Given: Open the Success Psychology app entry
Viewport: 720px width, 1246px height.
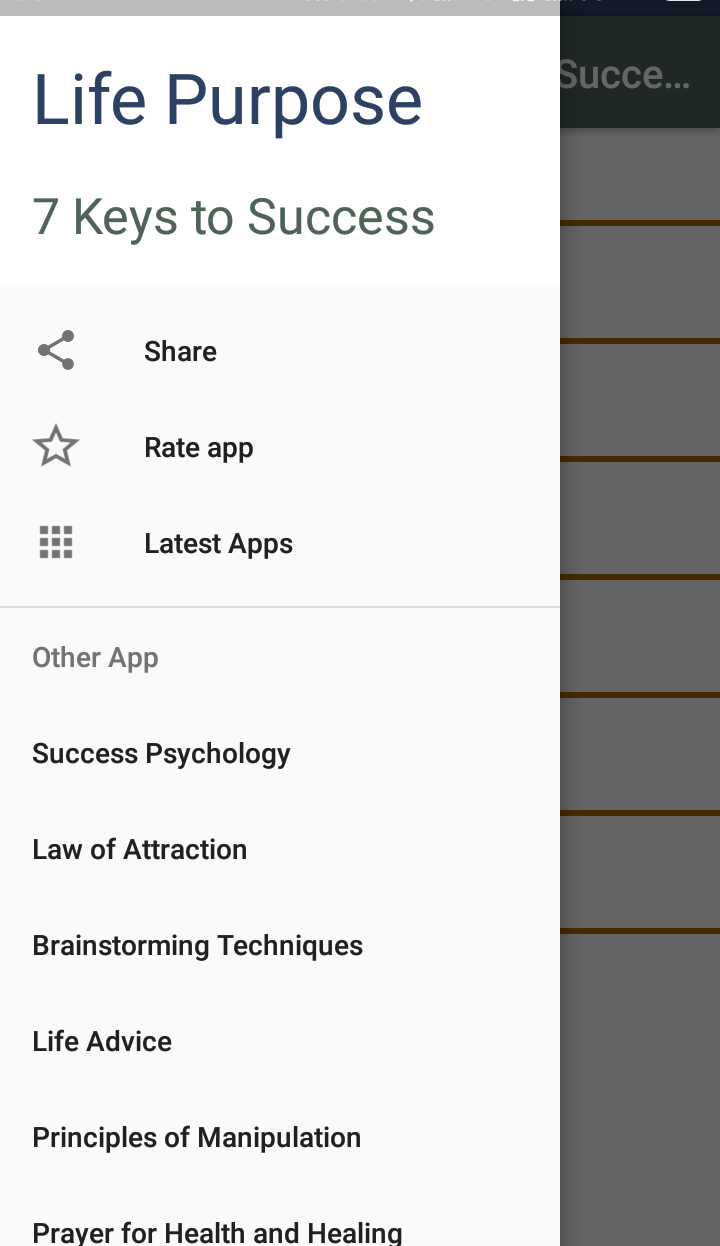Looking at the screenshot, I should pyautogui.click(x=161, y=753).
